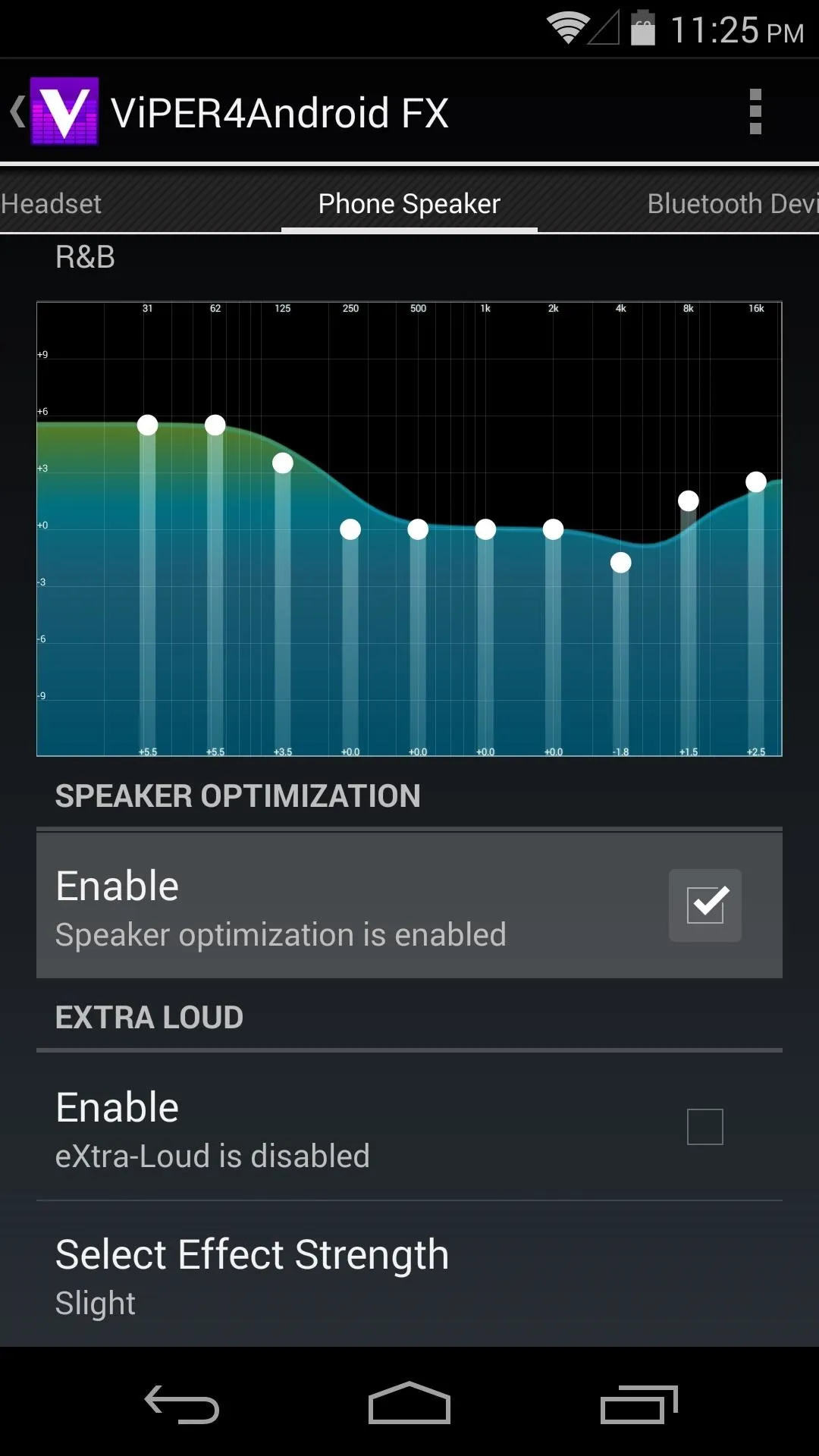Tap the ViPER4Android app icon to go back
This screenshot has width=819, height=1456.
[x=56, y=111]
